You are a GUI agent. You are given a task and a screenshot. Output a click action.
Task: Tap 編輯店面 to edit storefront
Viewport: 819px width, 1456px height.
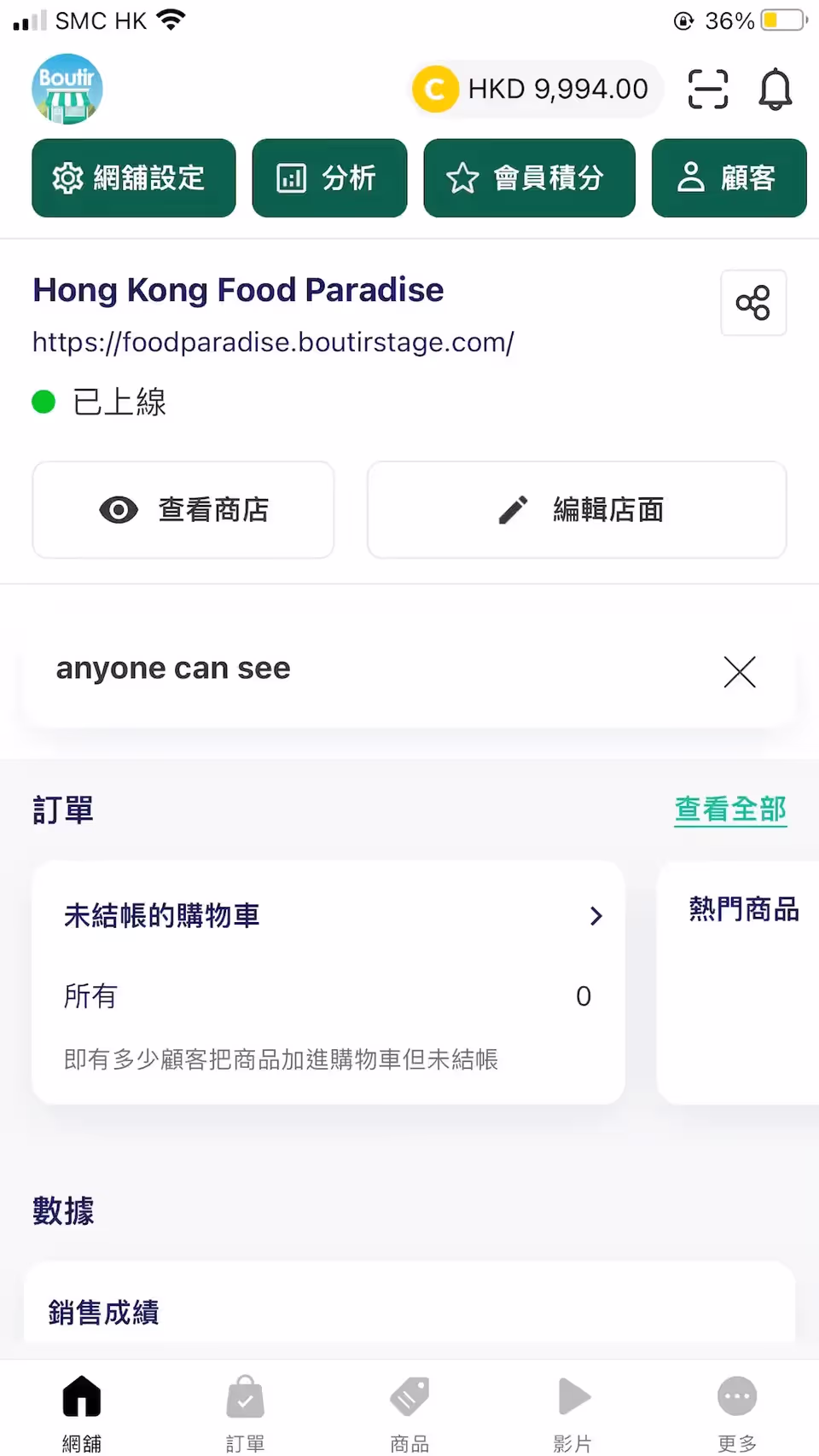tap(577, 510)
